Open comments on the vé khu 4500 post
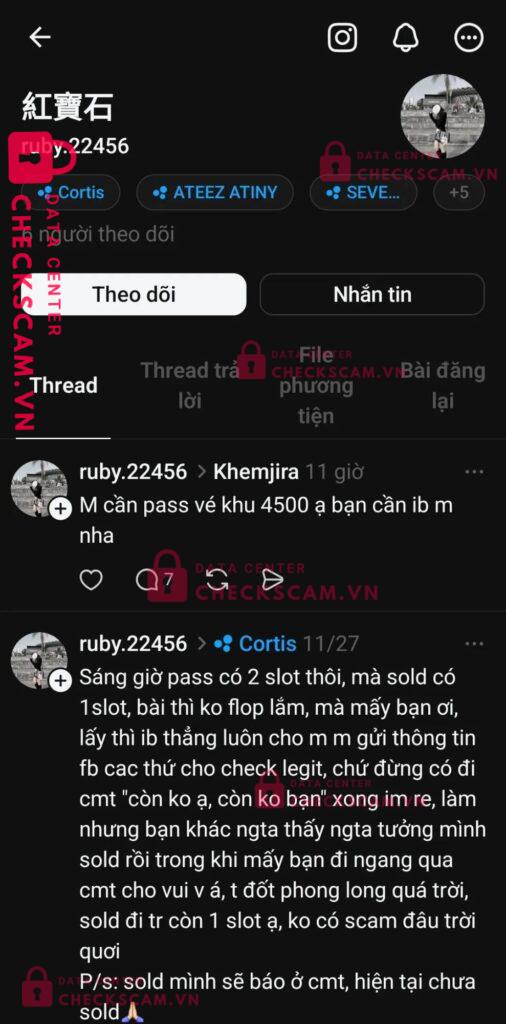Screen dimensions: 506x1024 click(x=154, y=579)
